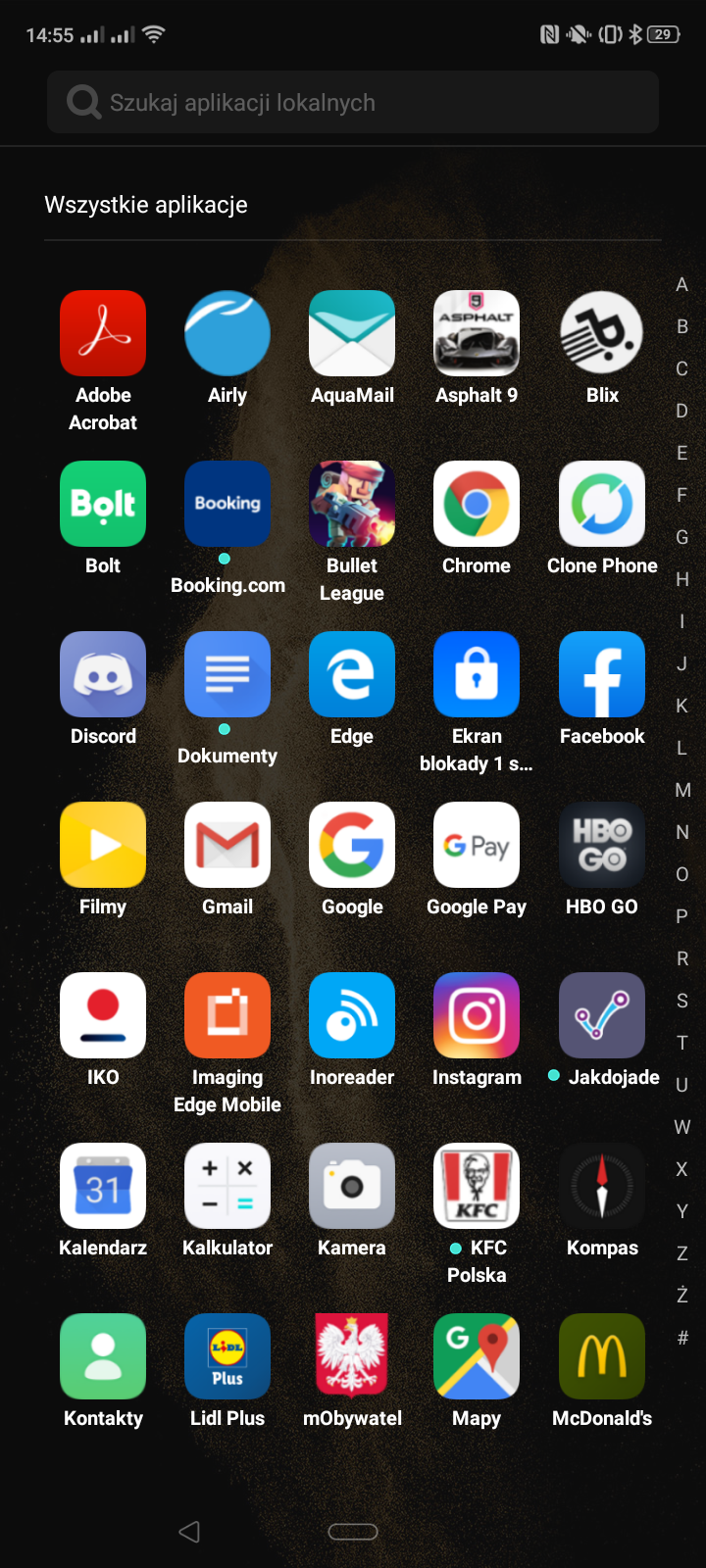This screenshot has width=706, height=1568.
Task: Jump to letter M in the index
Action: [x=682, y=790]
